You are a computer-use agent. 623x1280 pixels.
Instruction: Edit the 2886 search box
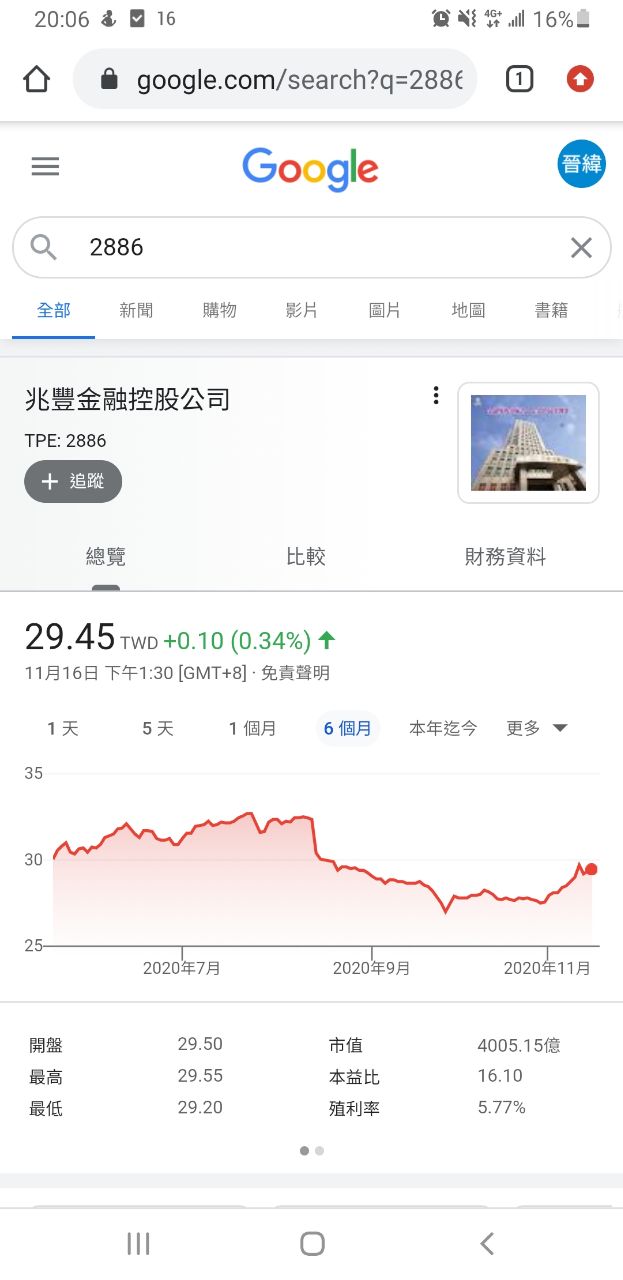click(x=300, y=247)
